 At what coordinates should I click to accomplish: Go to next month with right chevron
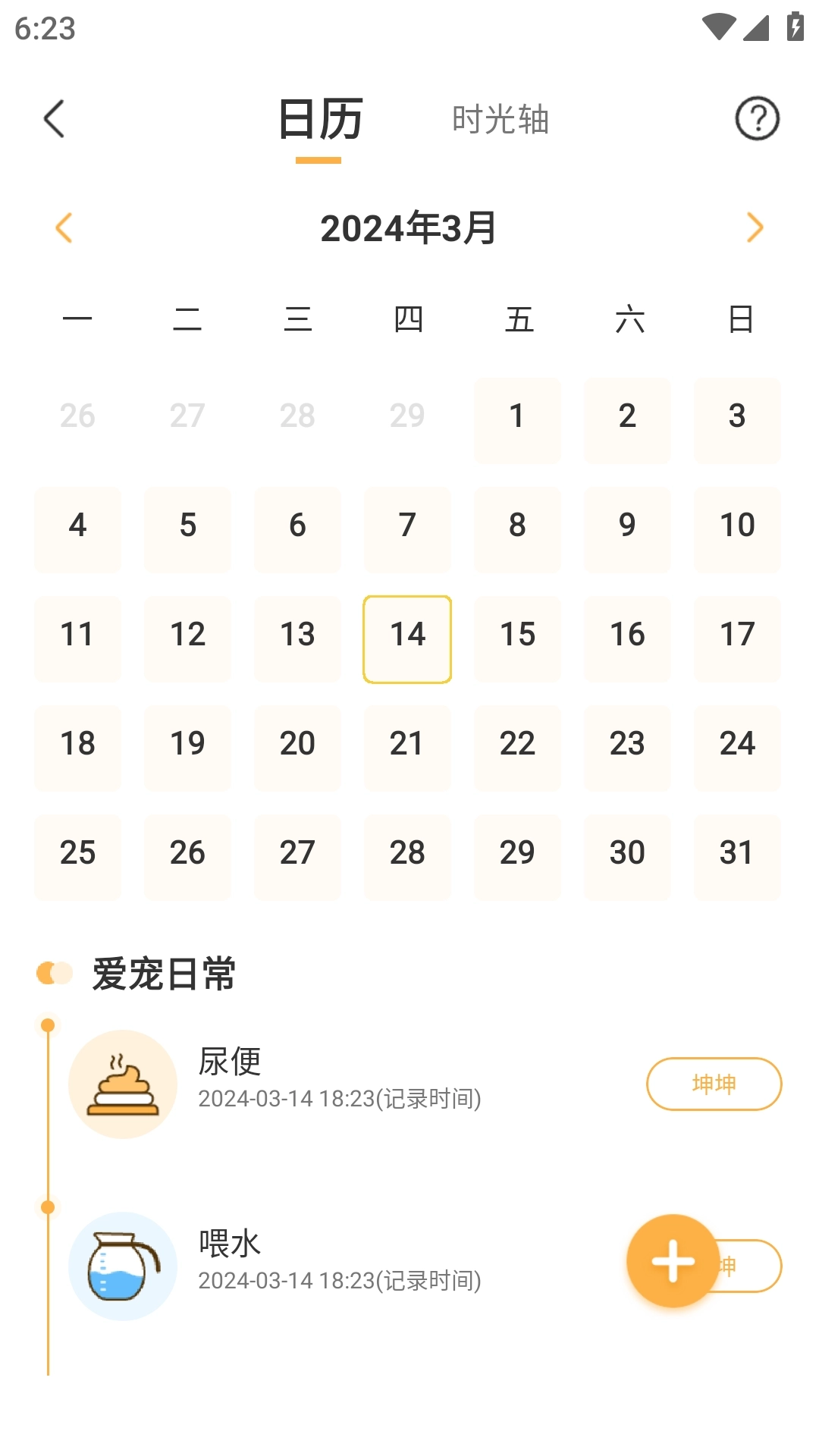(x=755, y=227)
